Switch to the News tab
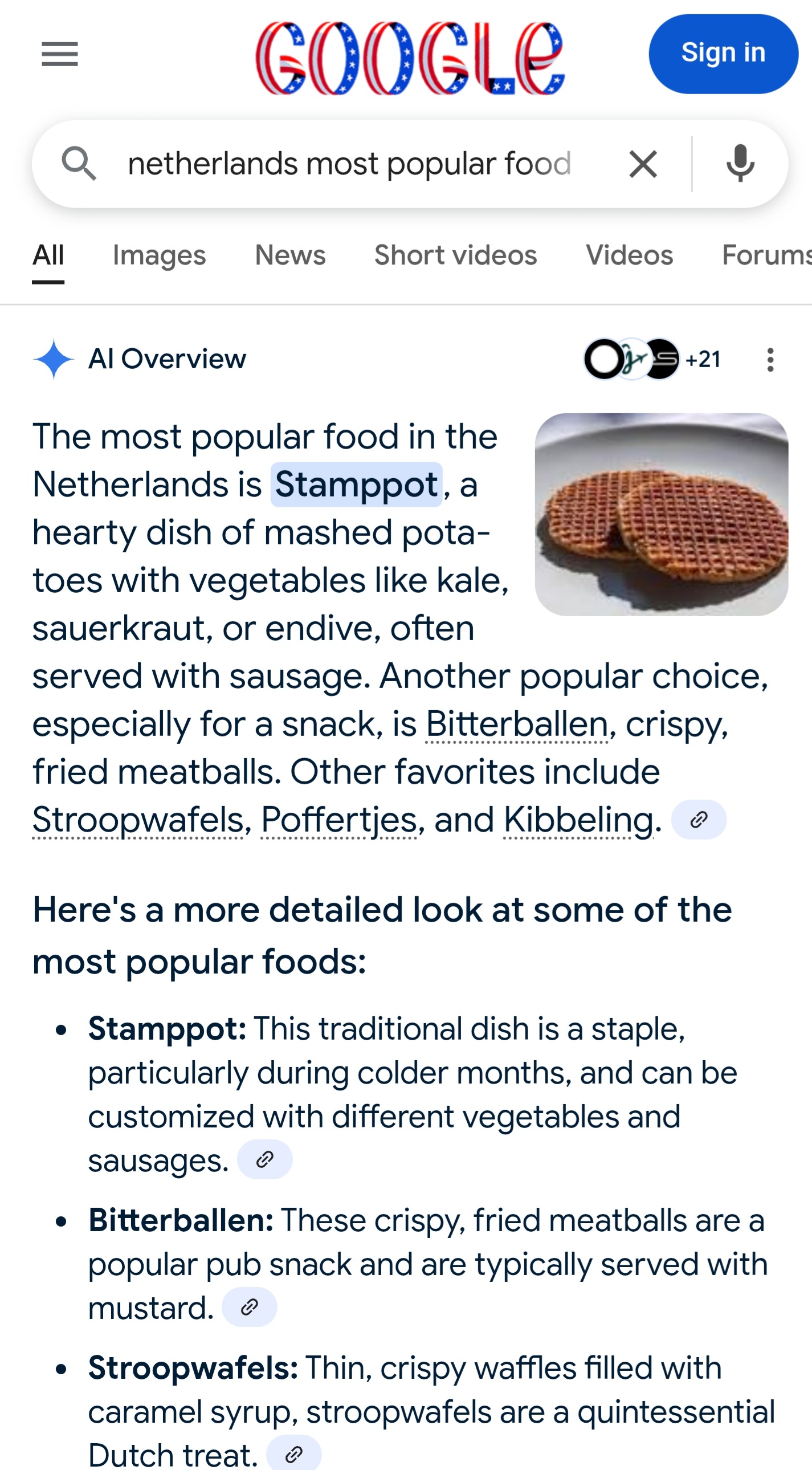Screen dimensions: 812x1470 pyautogui.click(x=290, y=255)
